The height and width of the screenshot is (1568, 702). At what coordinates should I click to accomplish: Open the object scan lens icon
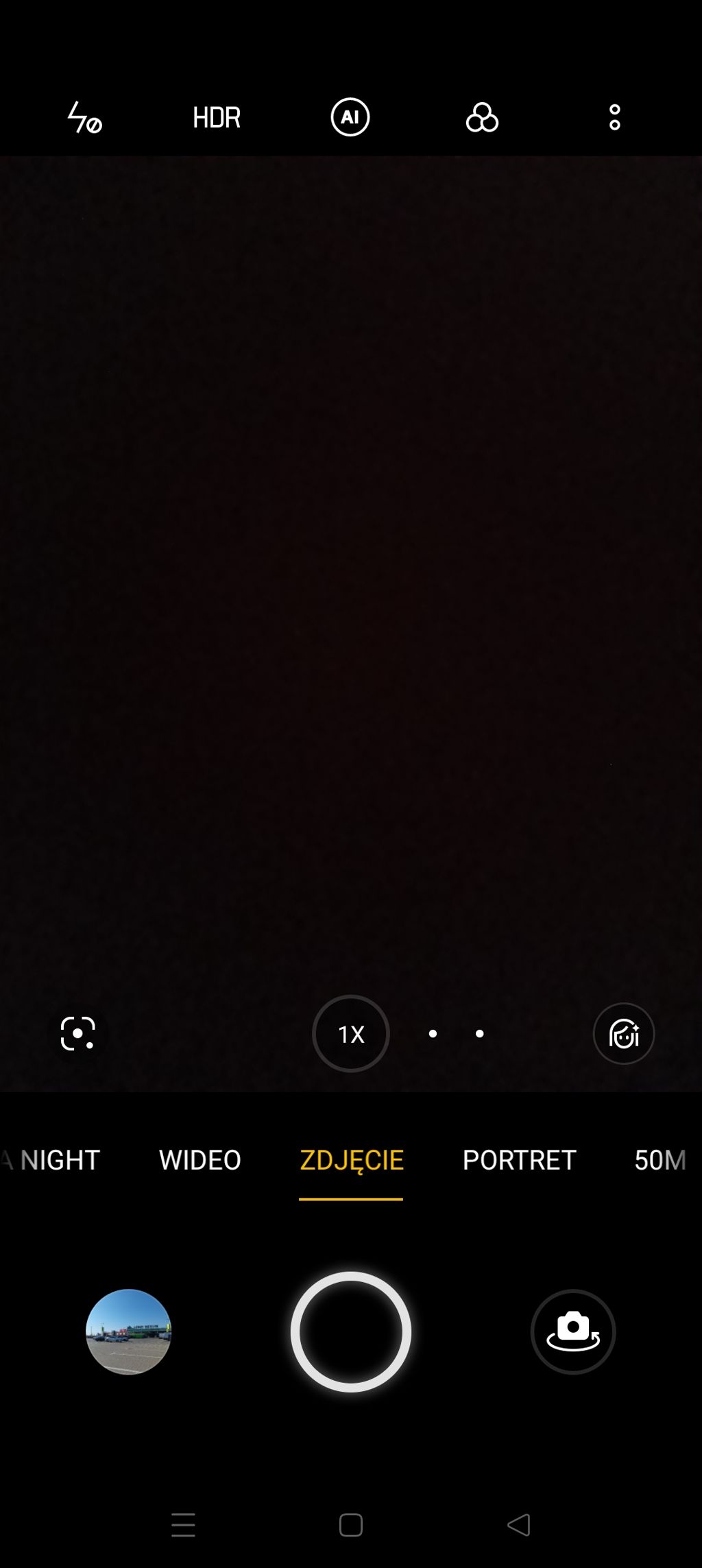pyautogui.click(x=77, y=1033)
